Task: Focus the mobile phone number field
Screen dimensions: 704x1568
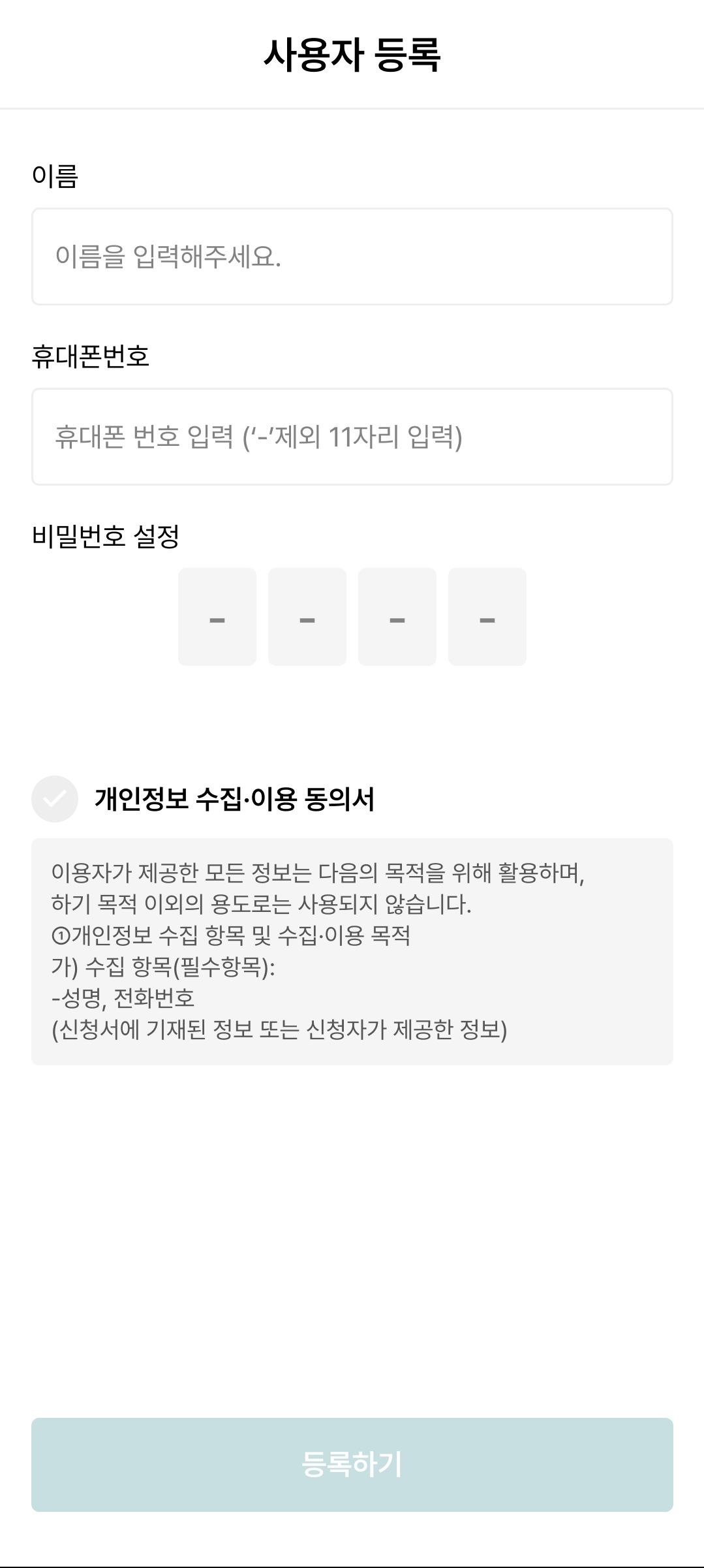Action: [352, 437]
